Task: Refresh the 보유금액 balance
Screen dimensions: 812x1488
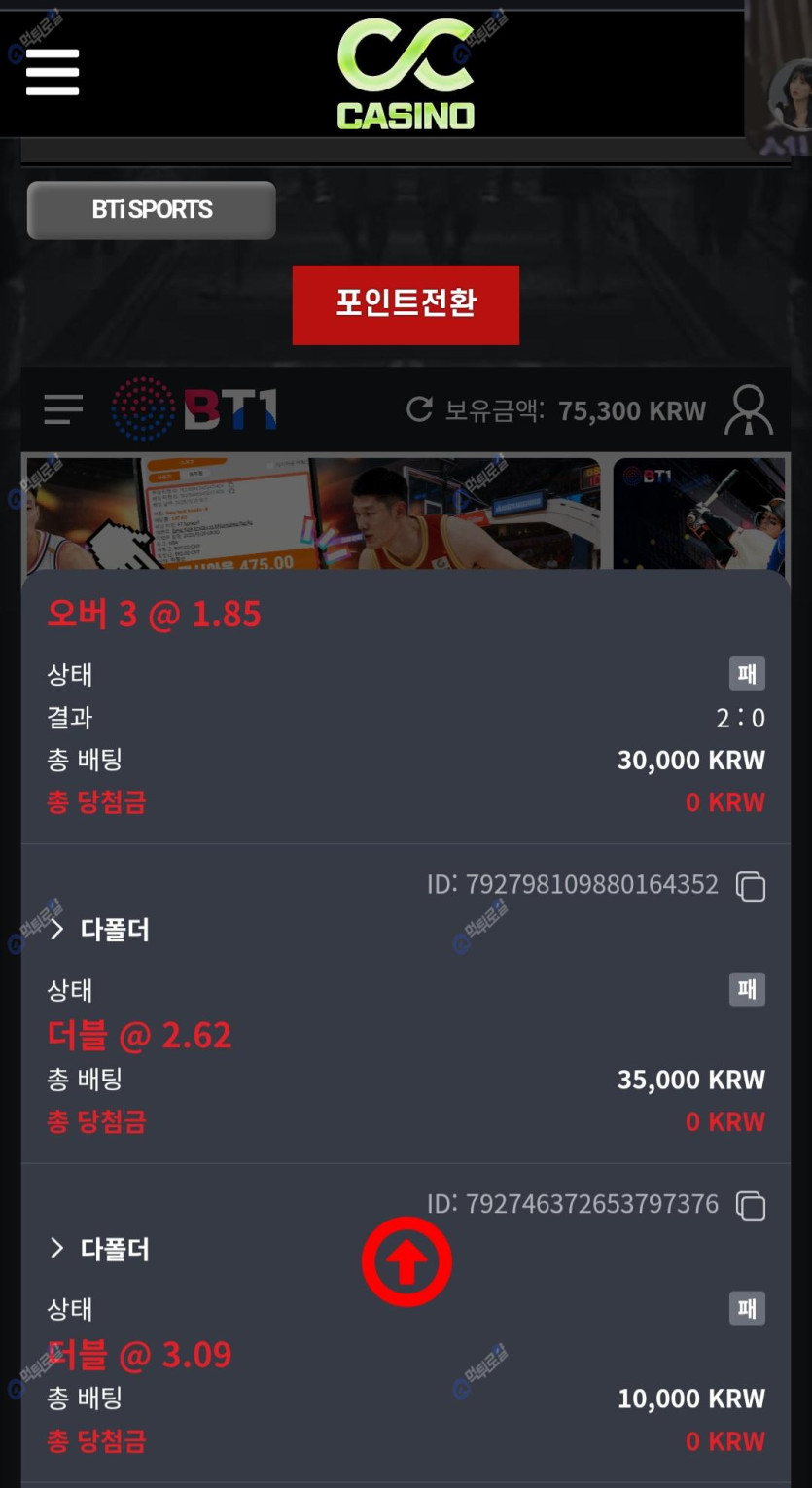Action: click(x=419, y=409)
